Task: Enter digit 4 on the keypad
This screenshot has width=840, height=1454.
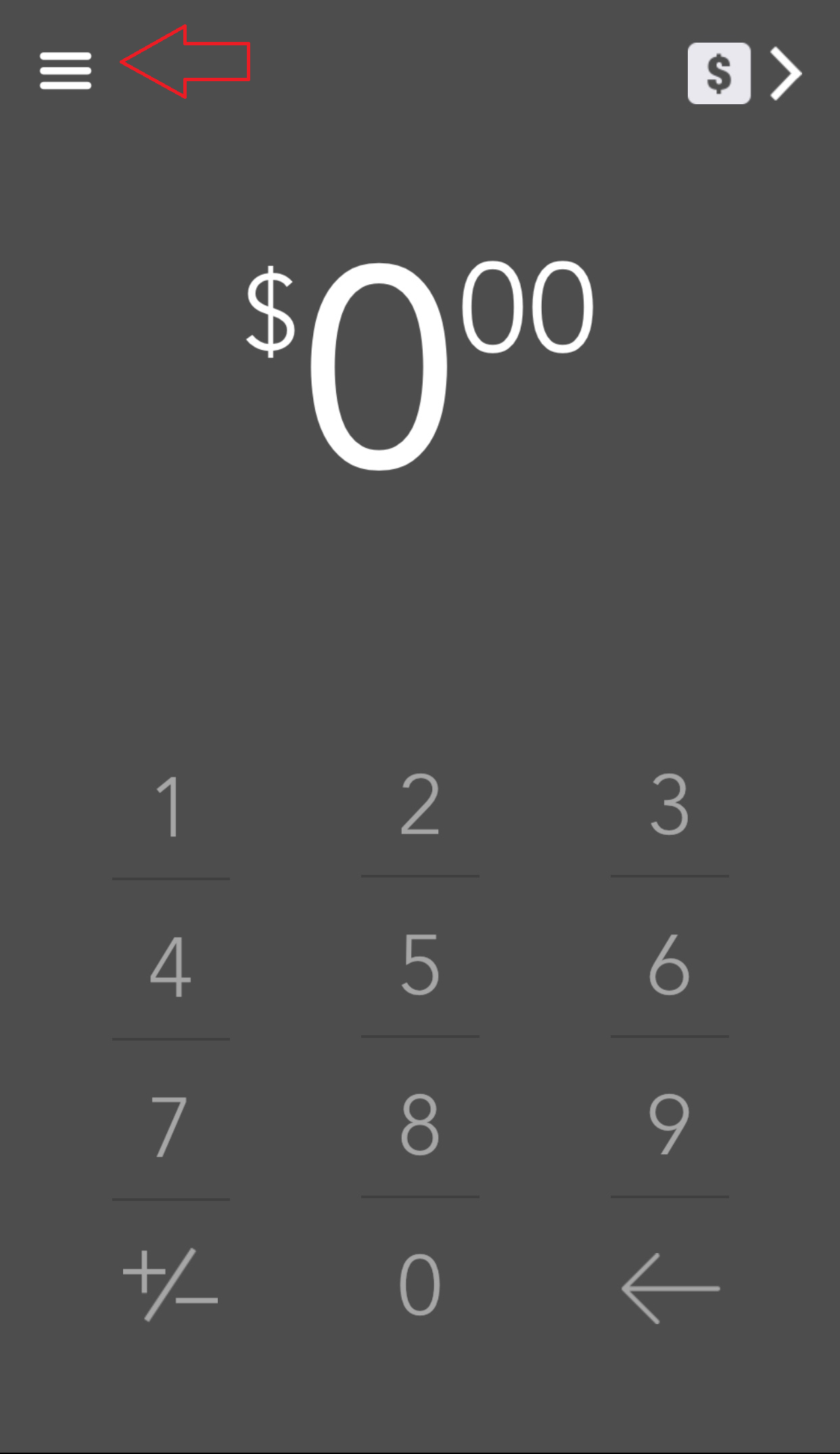Action: pos(170,965)
